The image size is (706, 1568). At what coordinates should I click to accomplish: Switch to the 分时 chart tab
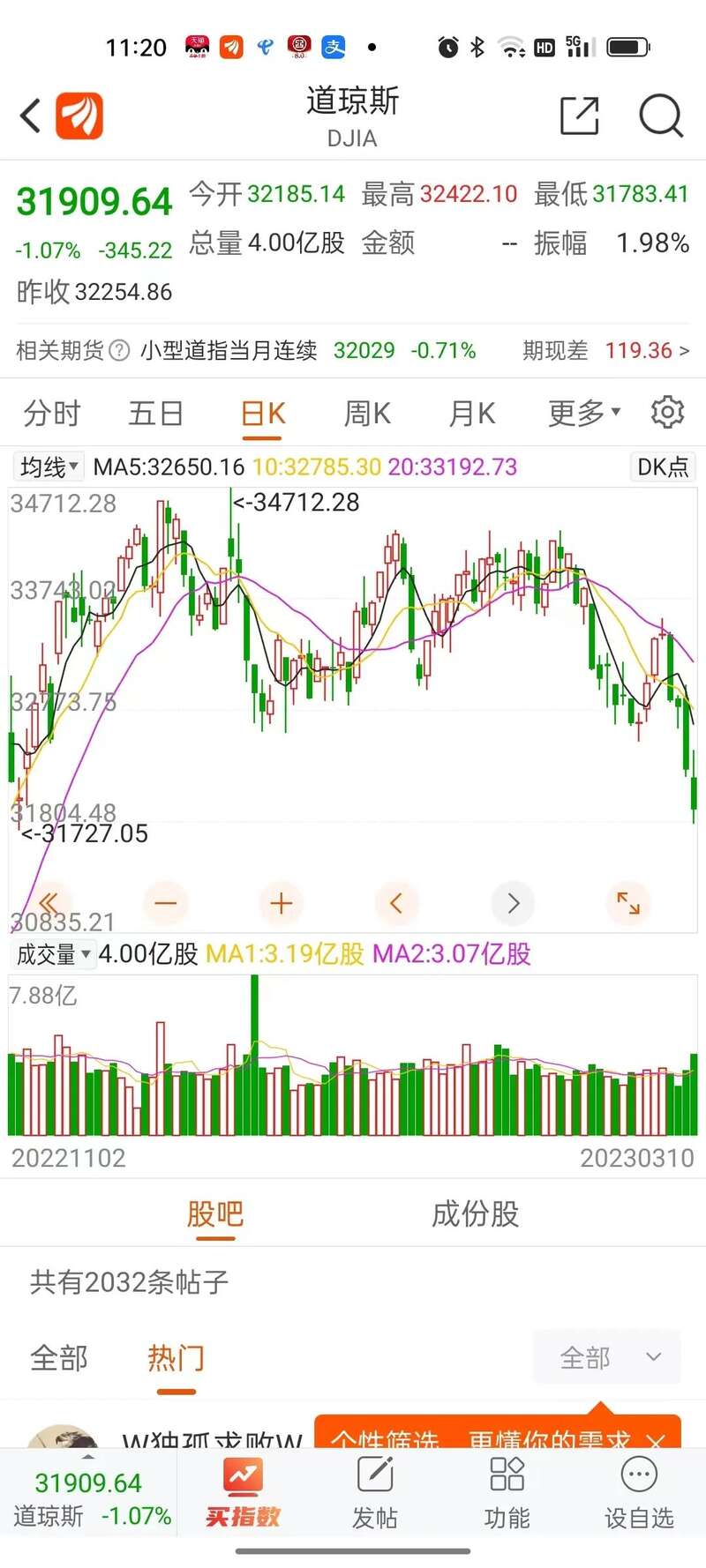[52, 413]
